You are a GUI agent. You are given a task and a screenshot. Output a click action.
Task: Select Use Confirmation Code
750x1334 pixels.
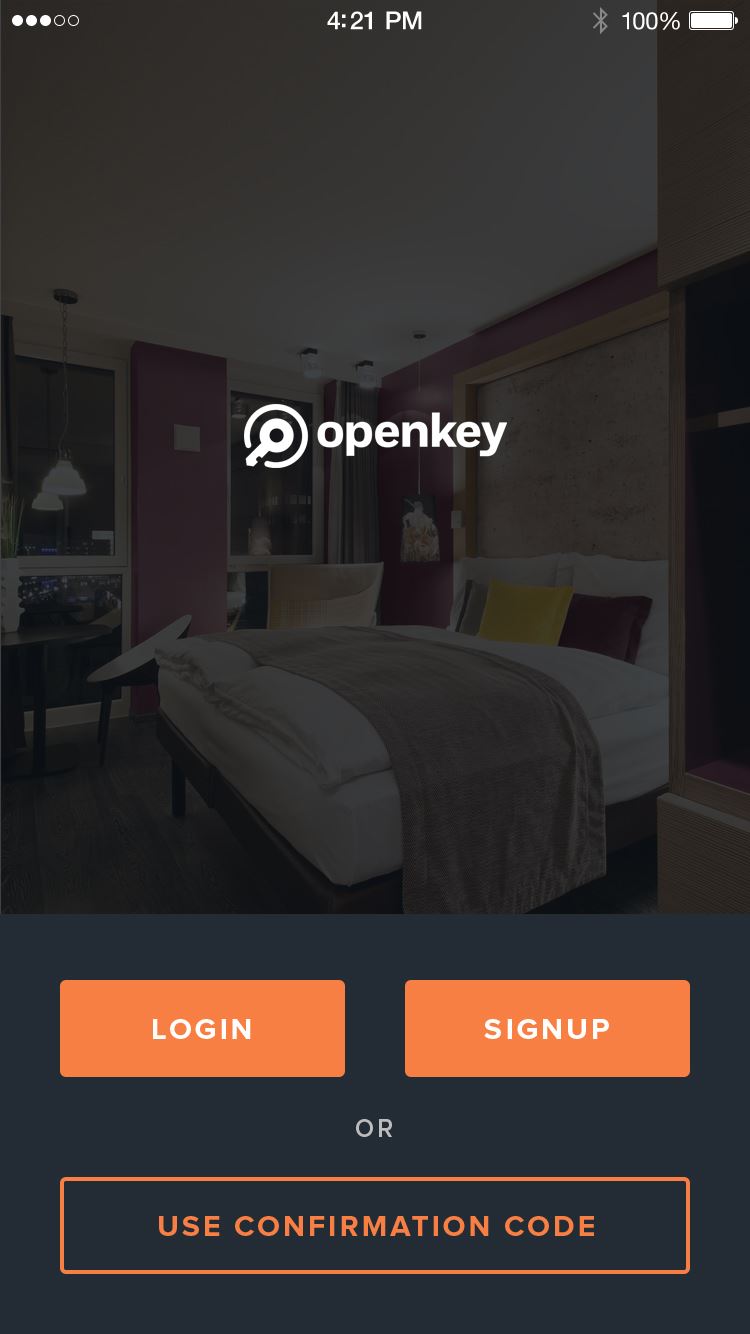(x=375, y=1225)
